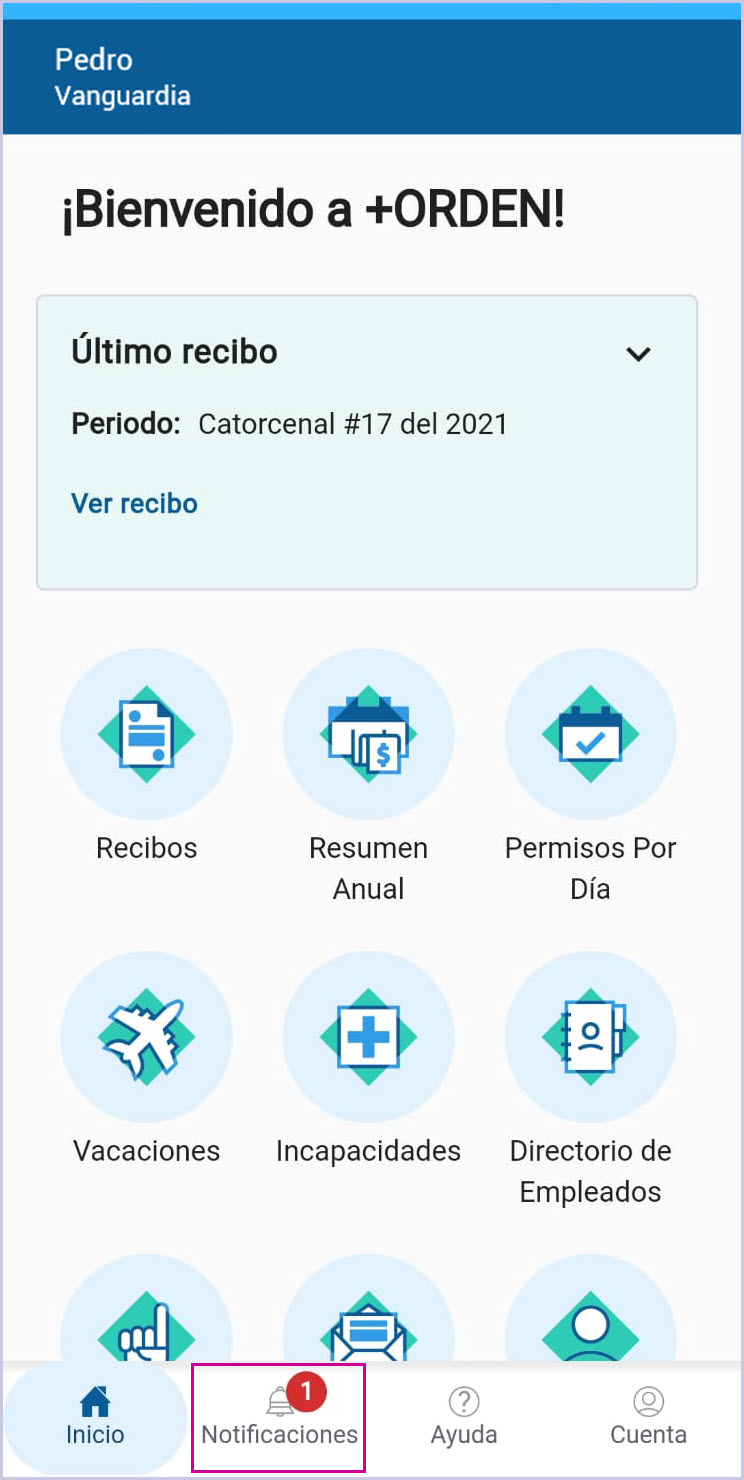The image size is (744, 1480).
Task: Open the Vacaciones section
Action: [x=147, y=1037]
